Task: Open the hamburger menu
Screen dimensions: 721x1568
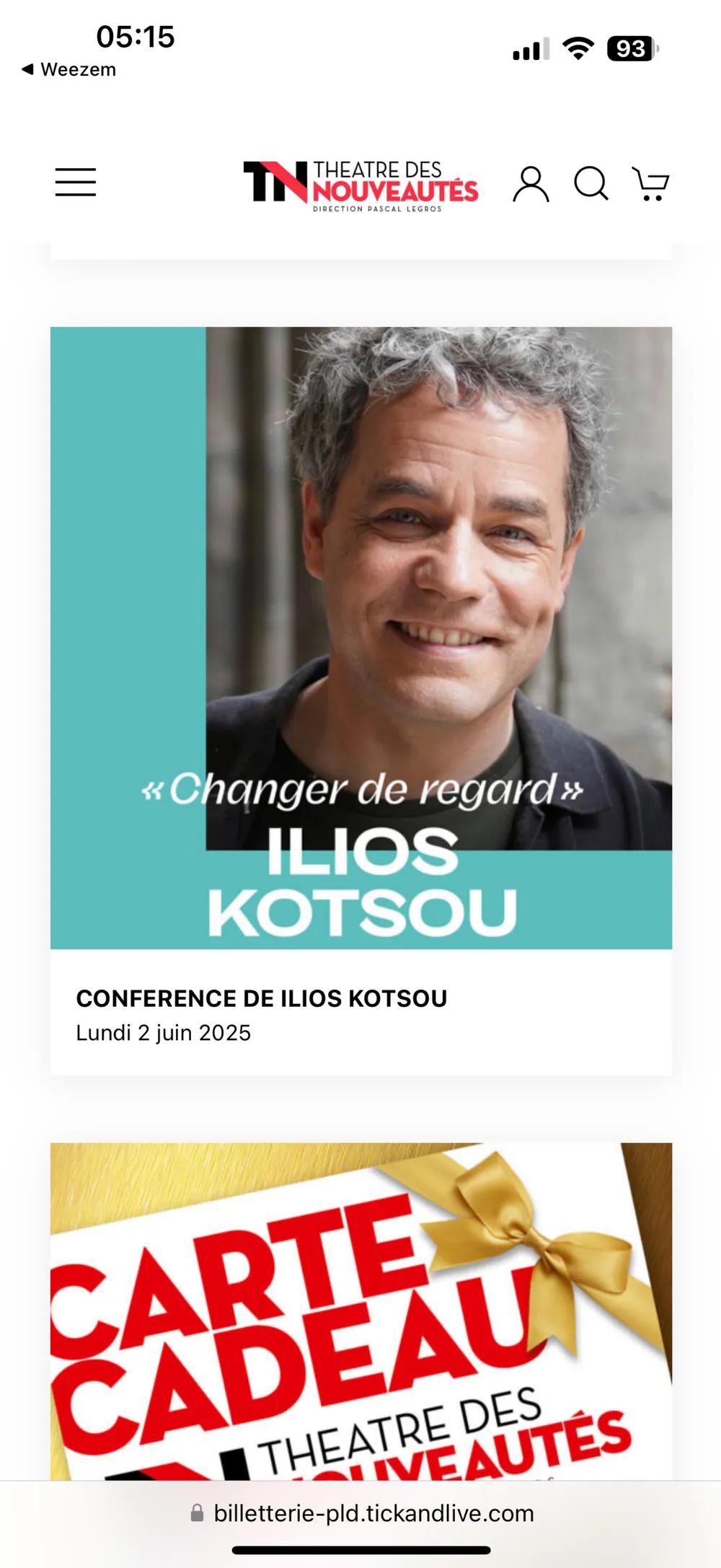Action: click(x=76, y=182)
